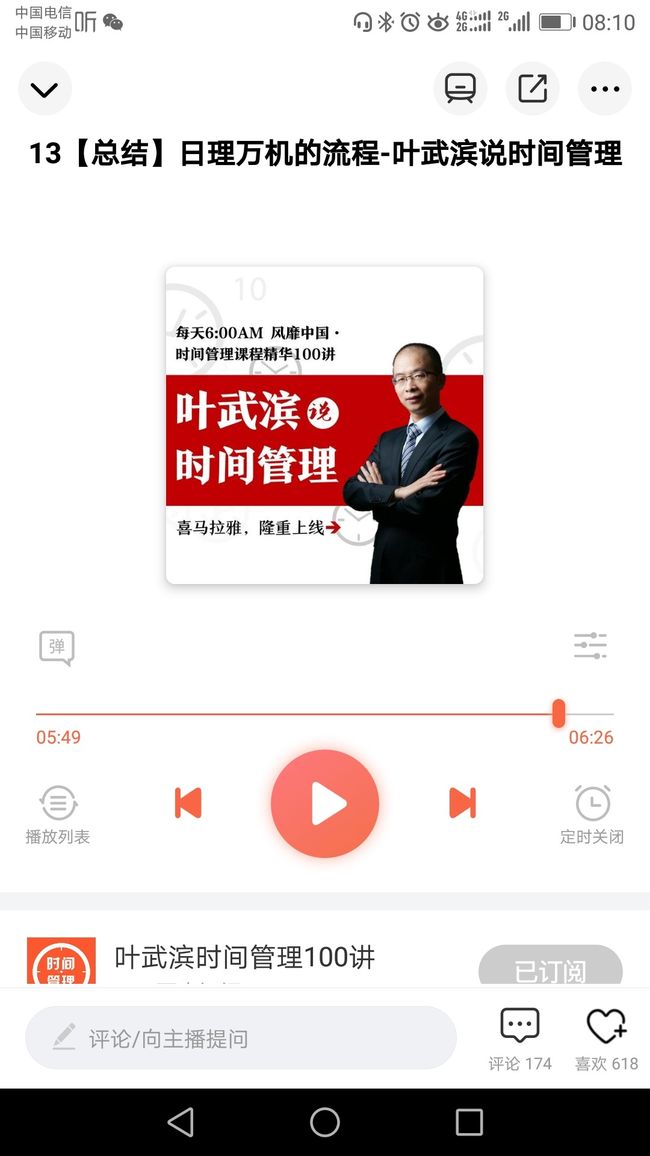
Task: Skip to the previous track
Action: (x=188, y=803)
